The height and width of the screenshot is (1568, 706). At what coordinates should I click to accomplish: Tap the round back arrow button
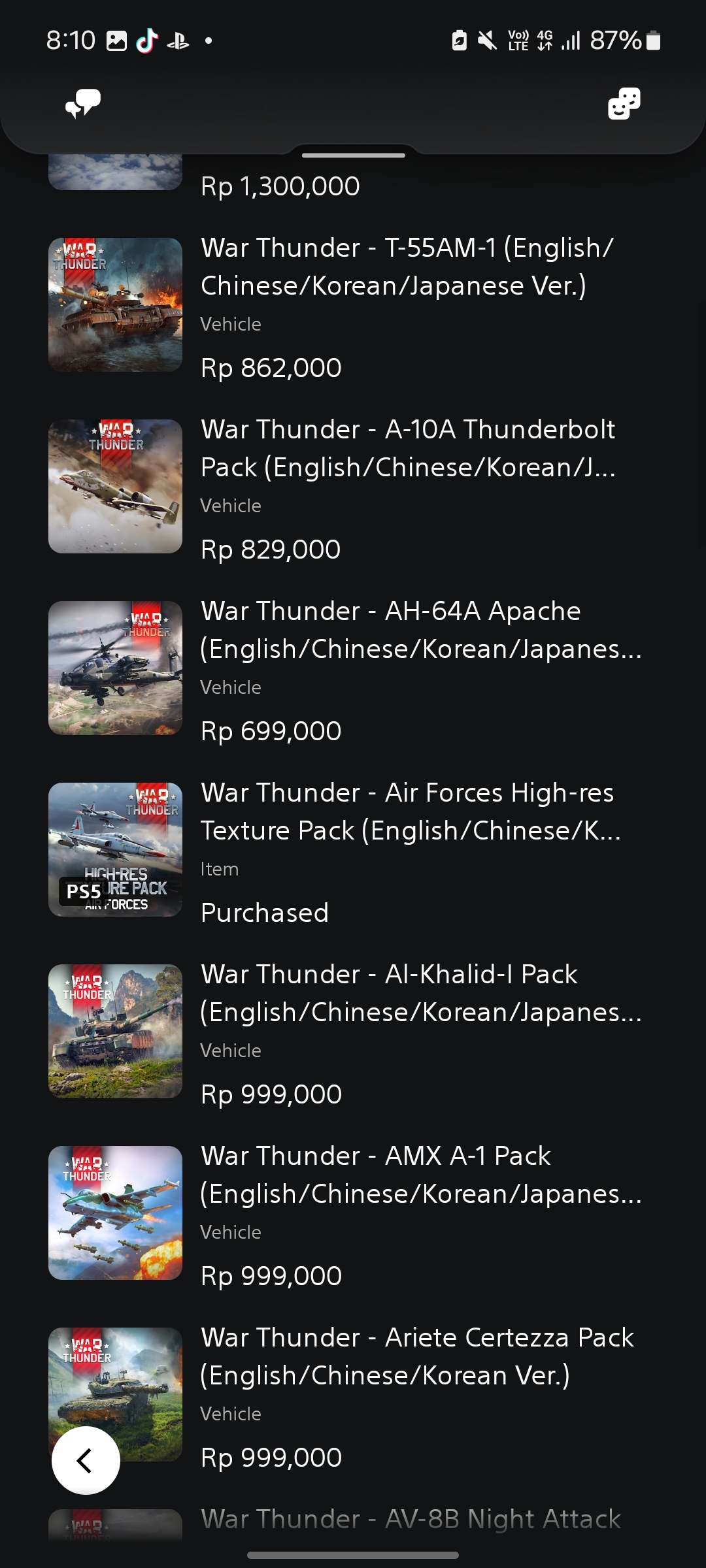[86, 1460]
